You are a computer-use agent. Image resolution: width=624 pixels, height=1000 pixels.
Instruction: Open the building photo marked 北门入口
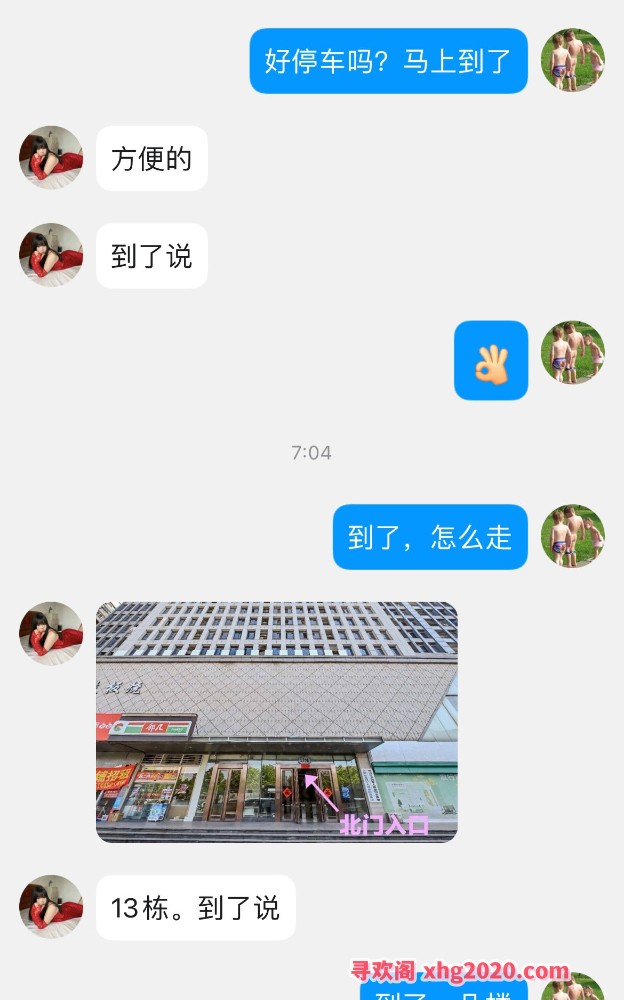276,721
